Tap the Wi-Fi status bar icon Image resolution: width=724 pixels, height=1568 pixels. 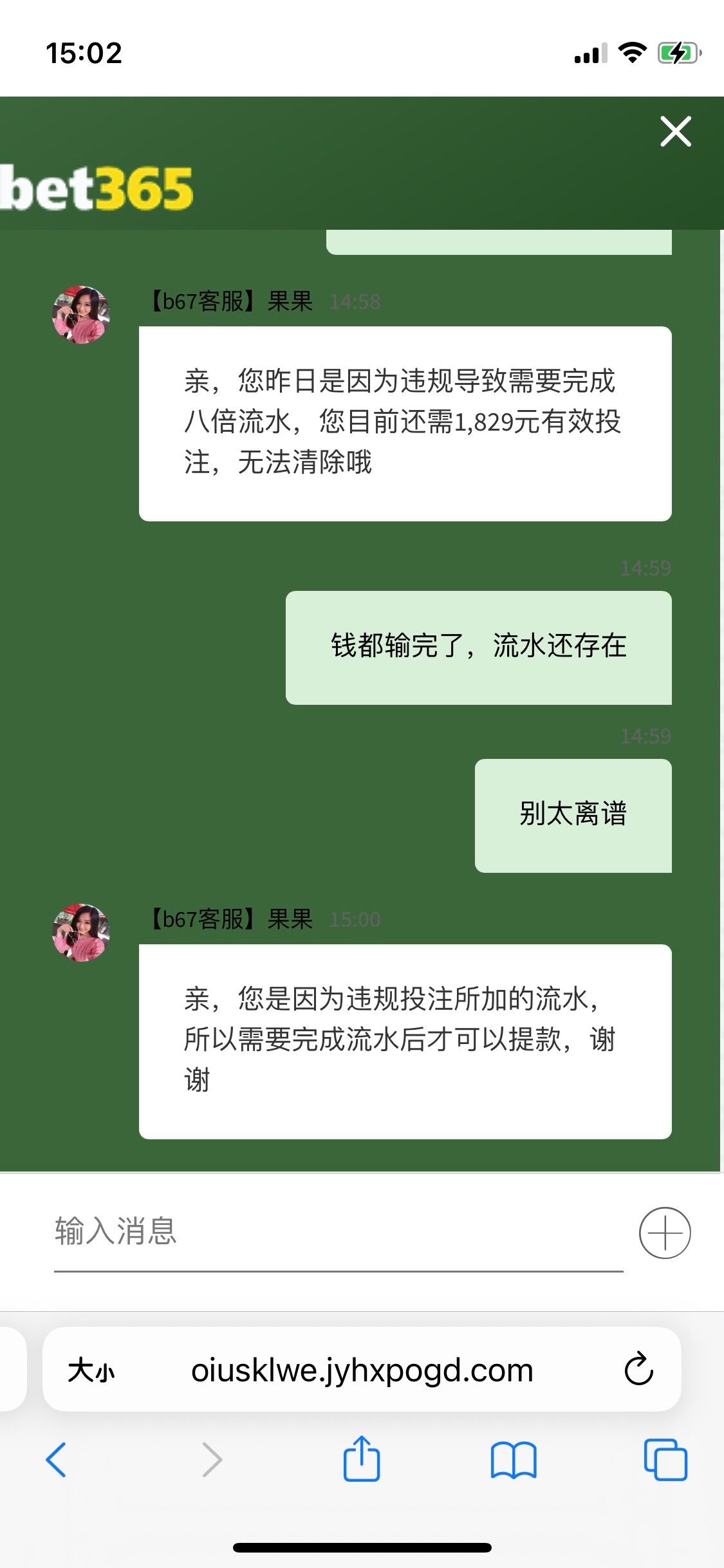[x=633, y=53]
